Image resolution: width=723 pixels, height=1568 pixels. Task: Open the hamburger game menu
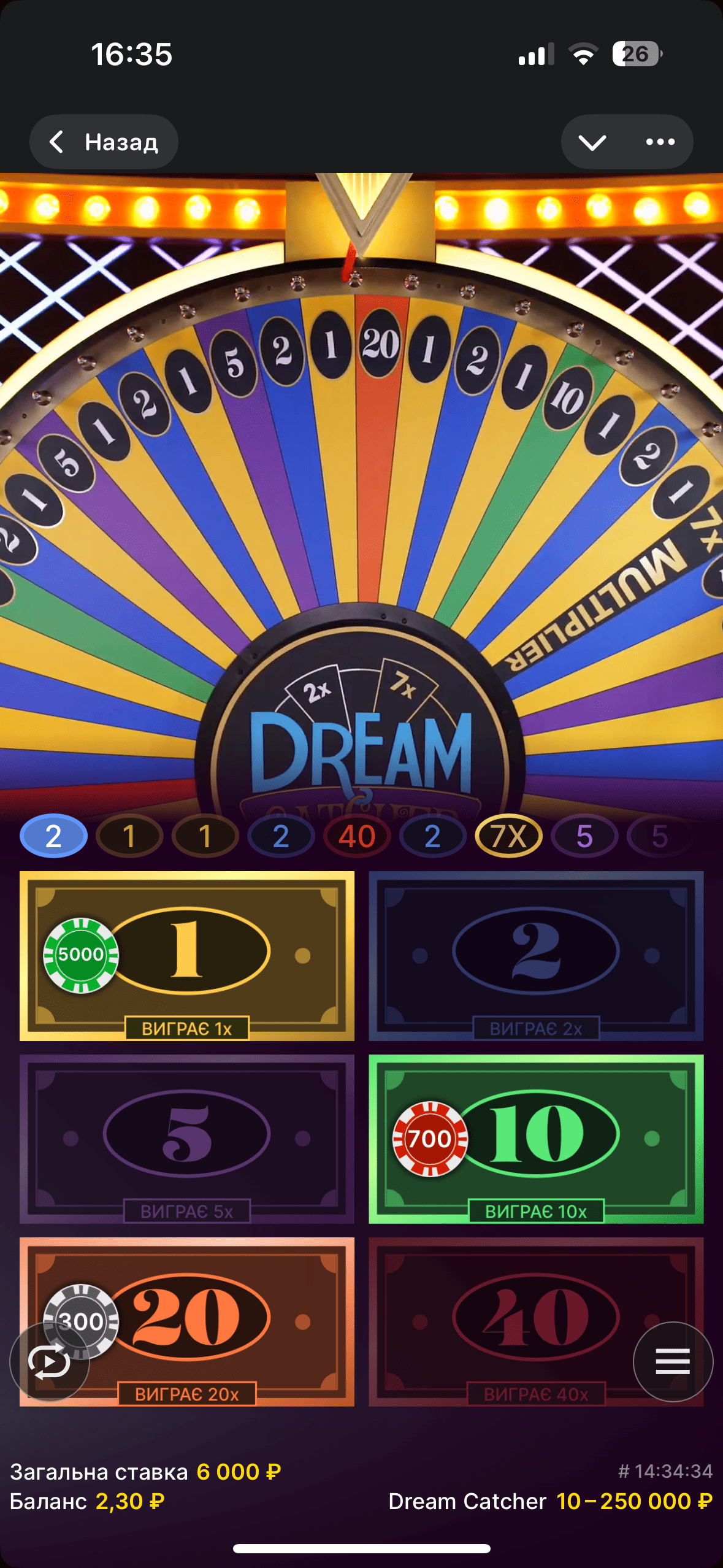673,1362
